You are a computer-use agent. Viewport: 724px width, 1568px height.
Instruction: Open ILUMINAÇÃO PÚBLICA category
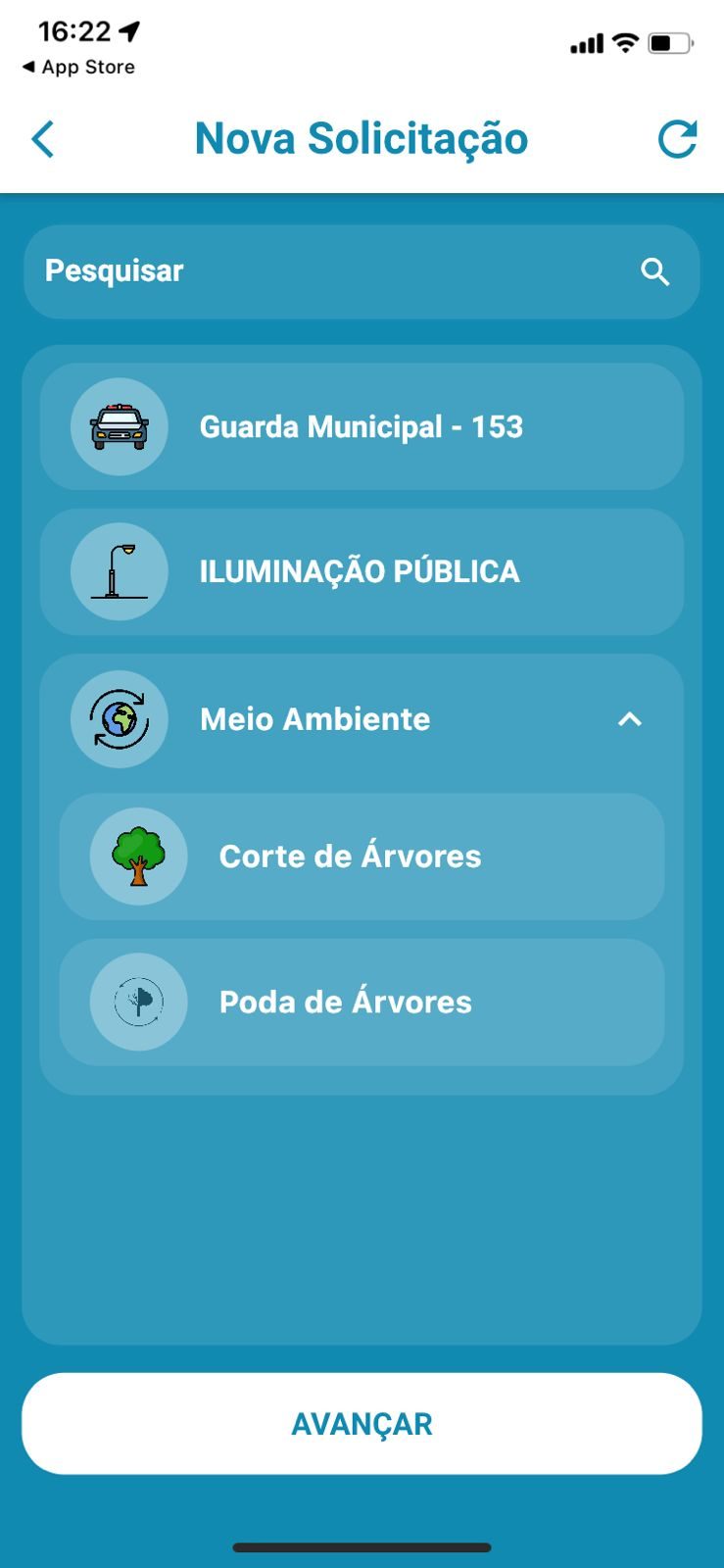(x=362, y=572)
